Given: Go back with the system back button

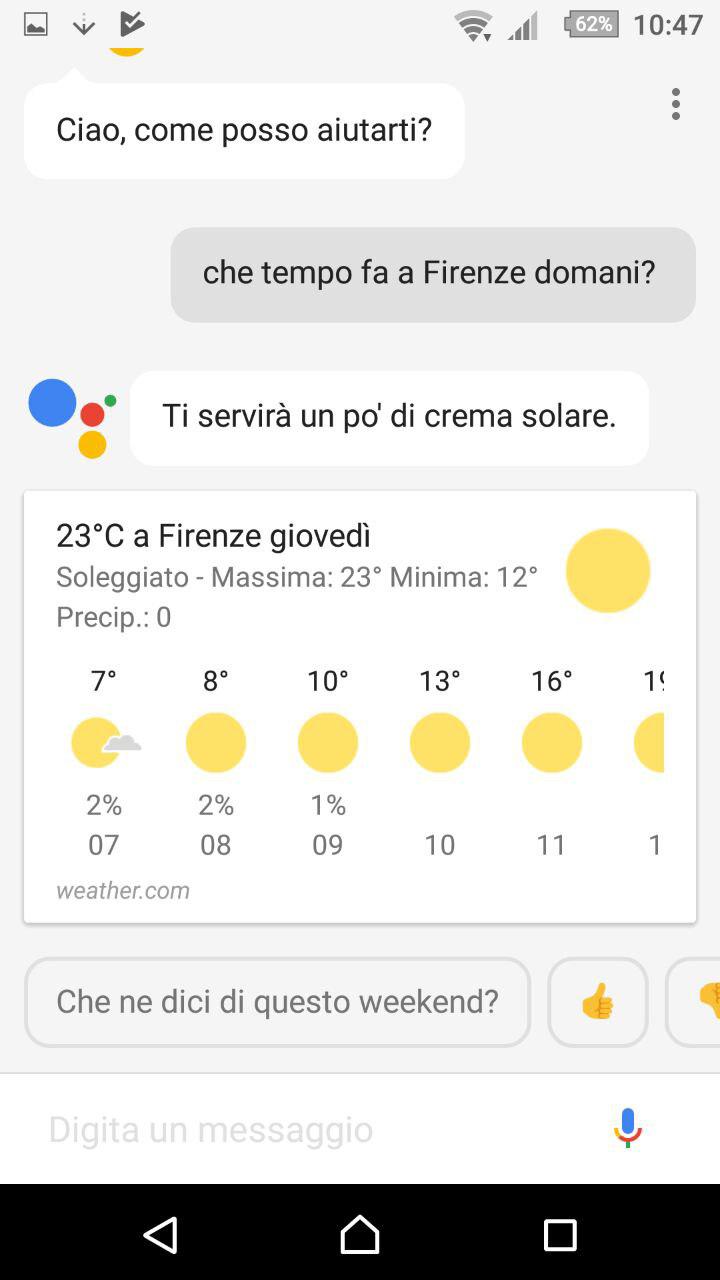Looking at the screenshot, I should coord(160,1235).
